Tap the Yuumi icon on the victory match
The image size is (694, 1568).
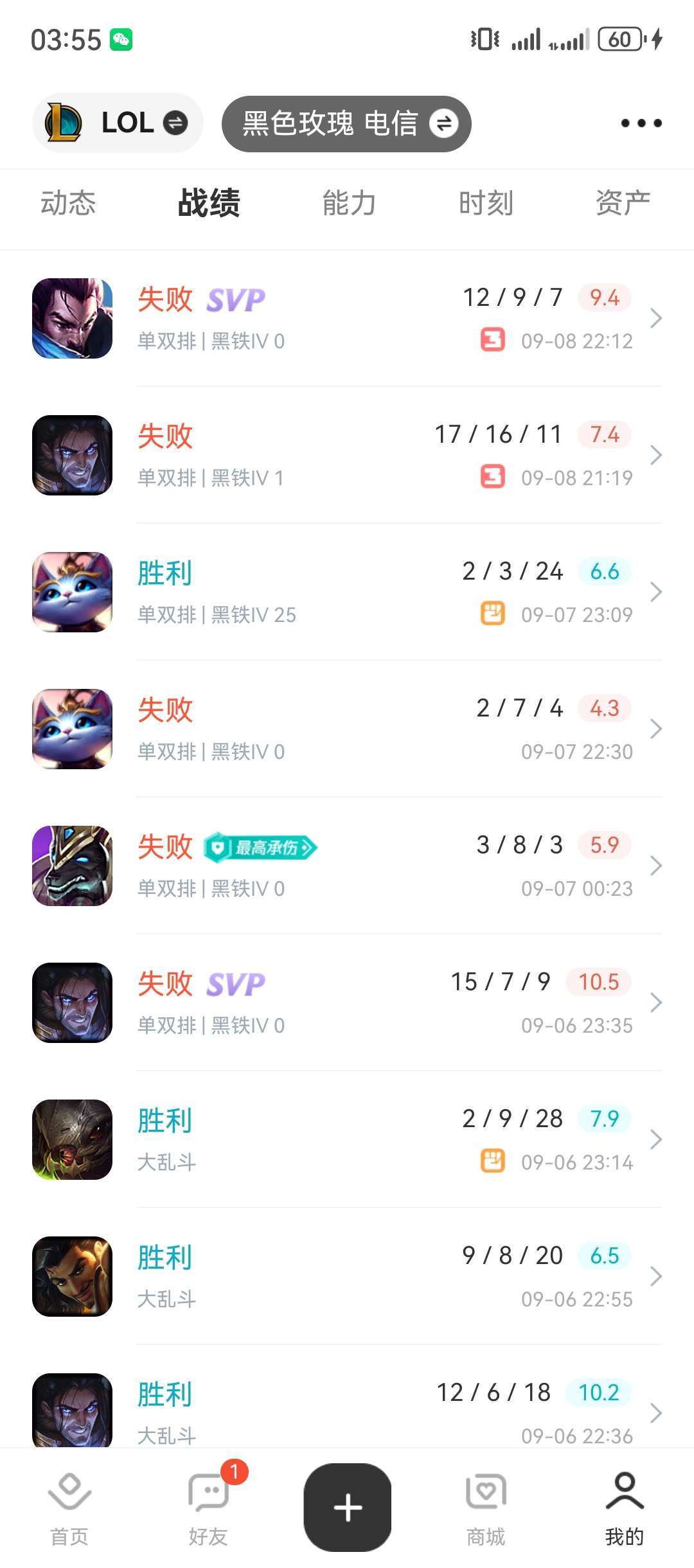(x=72, y=591)
